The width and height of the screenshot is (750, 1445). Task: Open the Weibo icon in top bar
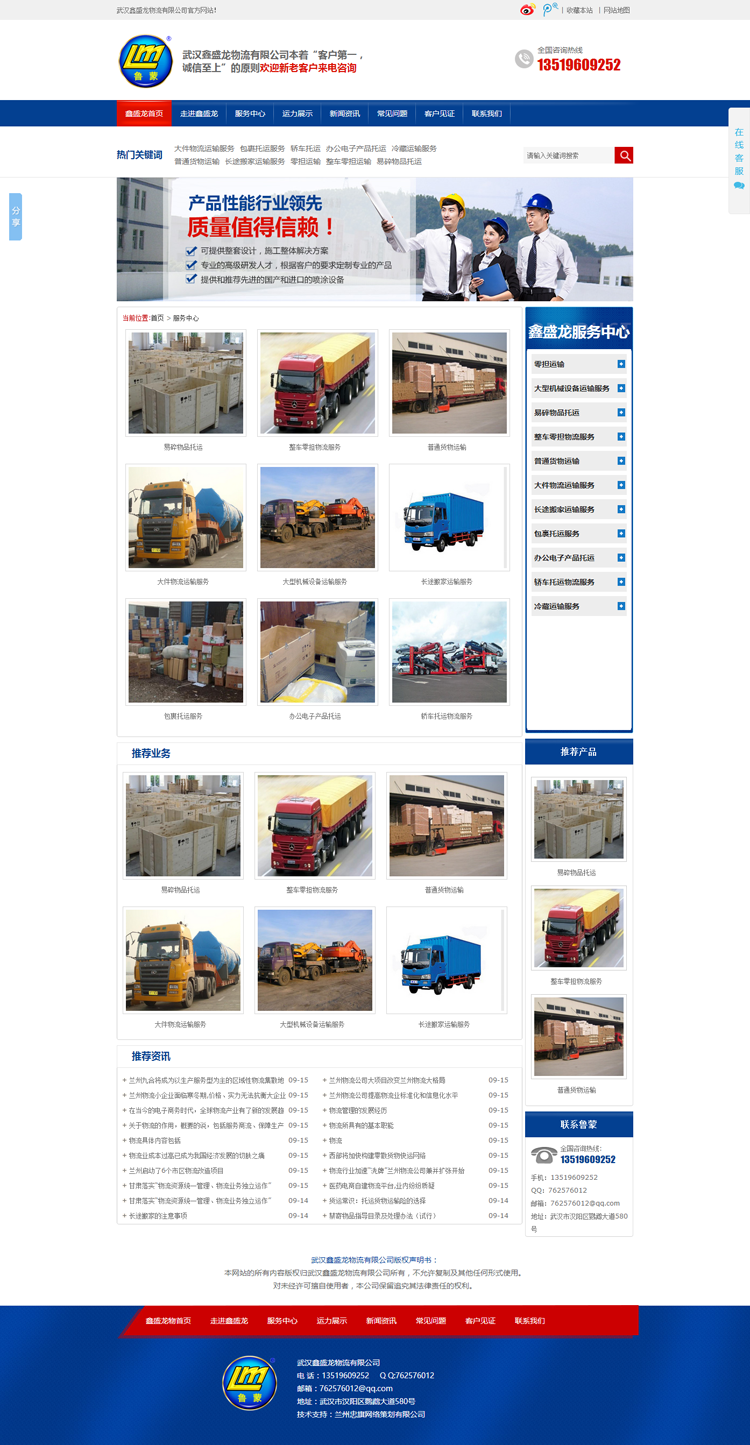tap(527, 10)
